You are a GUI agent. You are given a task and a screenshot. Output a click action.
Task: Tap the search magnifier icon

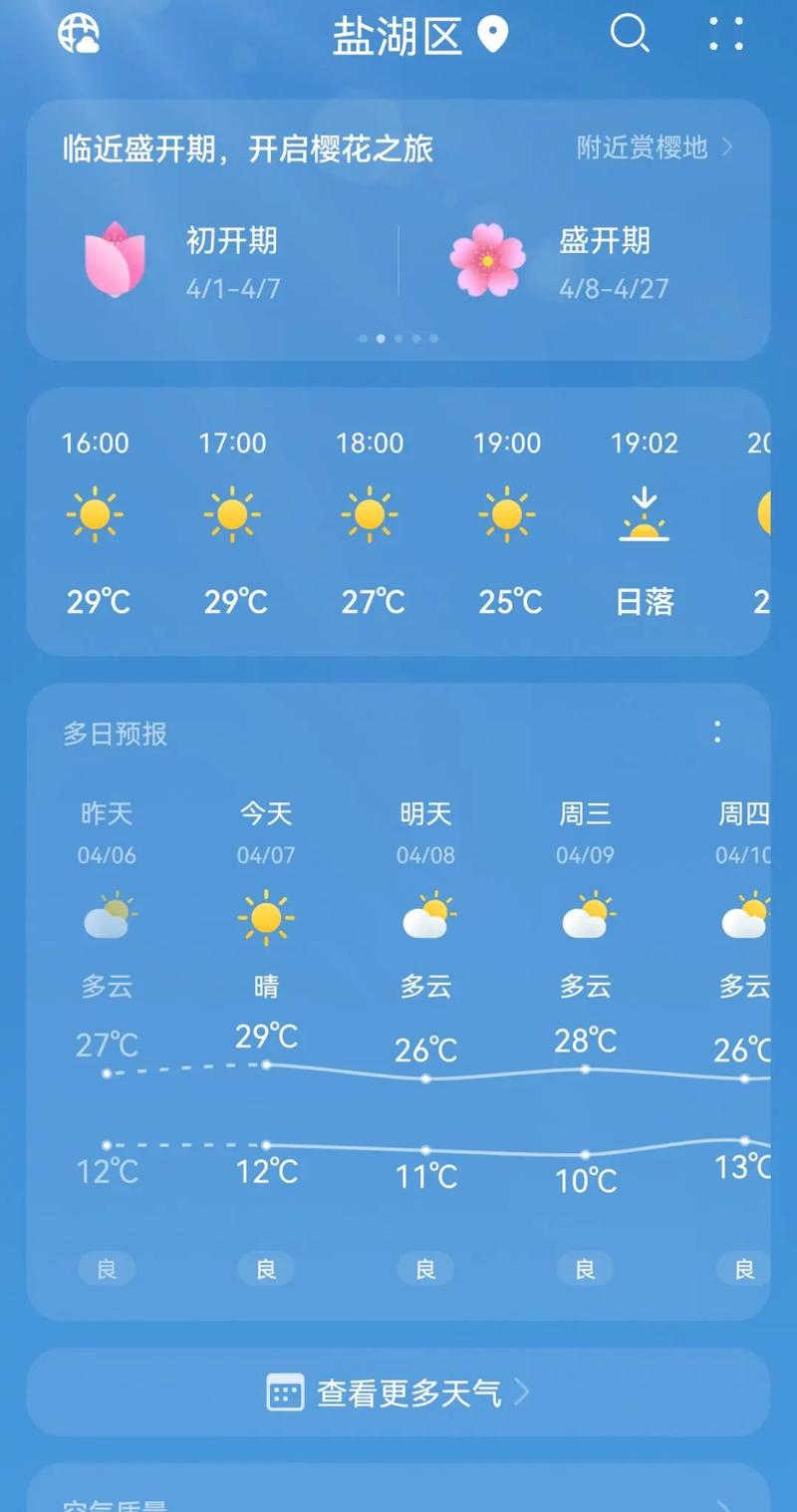(x=630, y=35)
